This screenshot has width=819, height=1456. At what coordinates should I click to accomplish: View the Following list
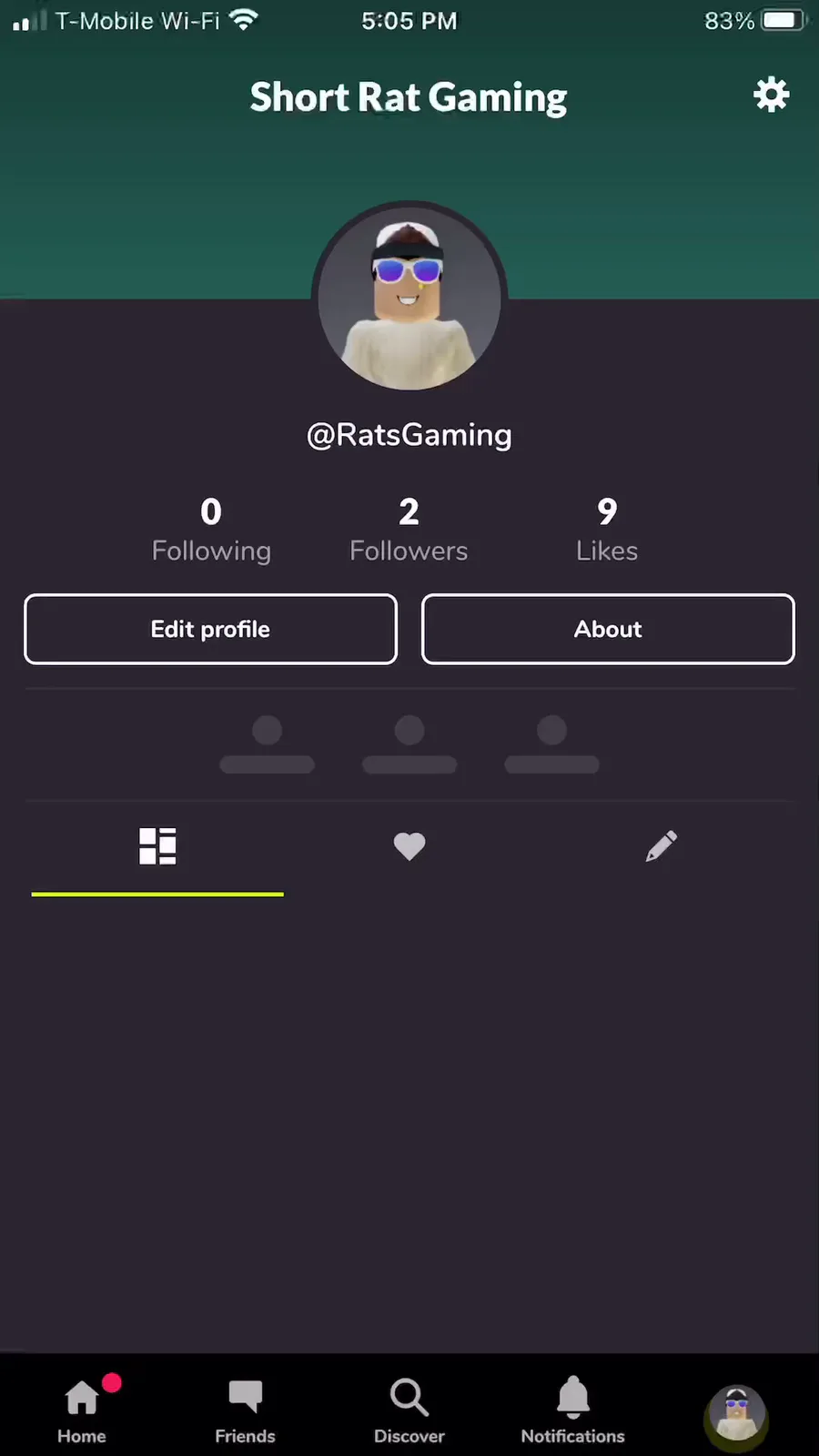pos(211,530)
